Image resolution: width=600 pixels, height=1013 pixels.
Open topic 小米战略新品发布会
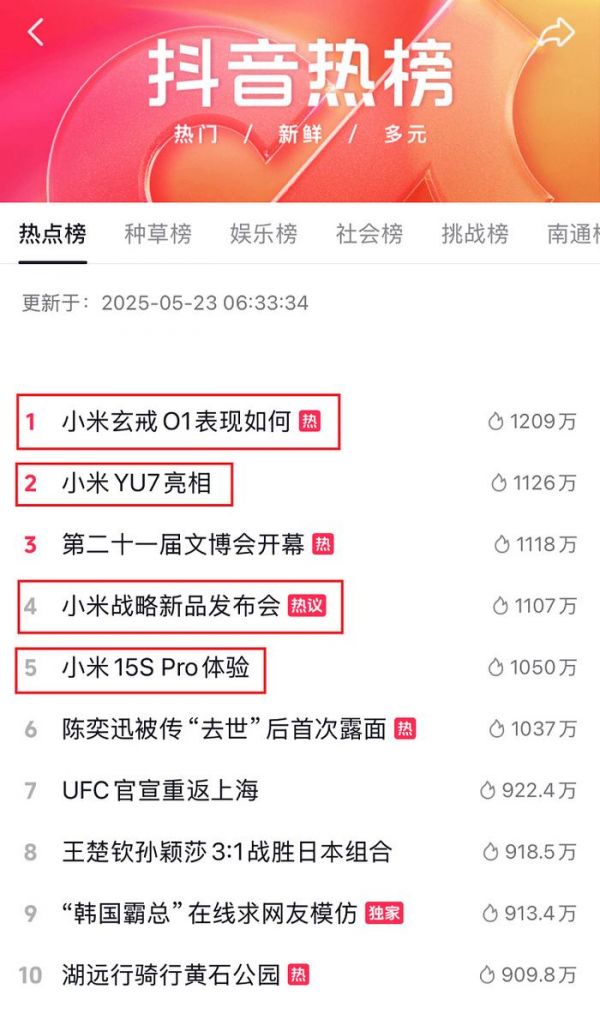[x=171, y=605]
